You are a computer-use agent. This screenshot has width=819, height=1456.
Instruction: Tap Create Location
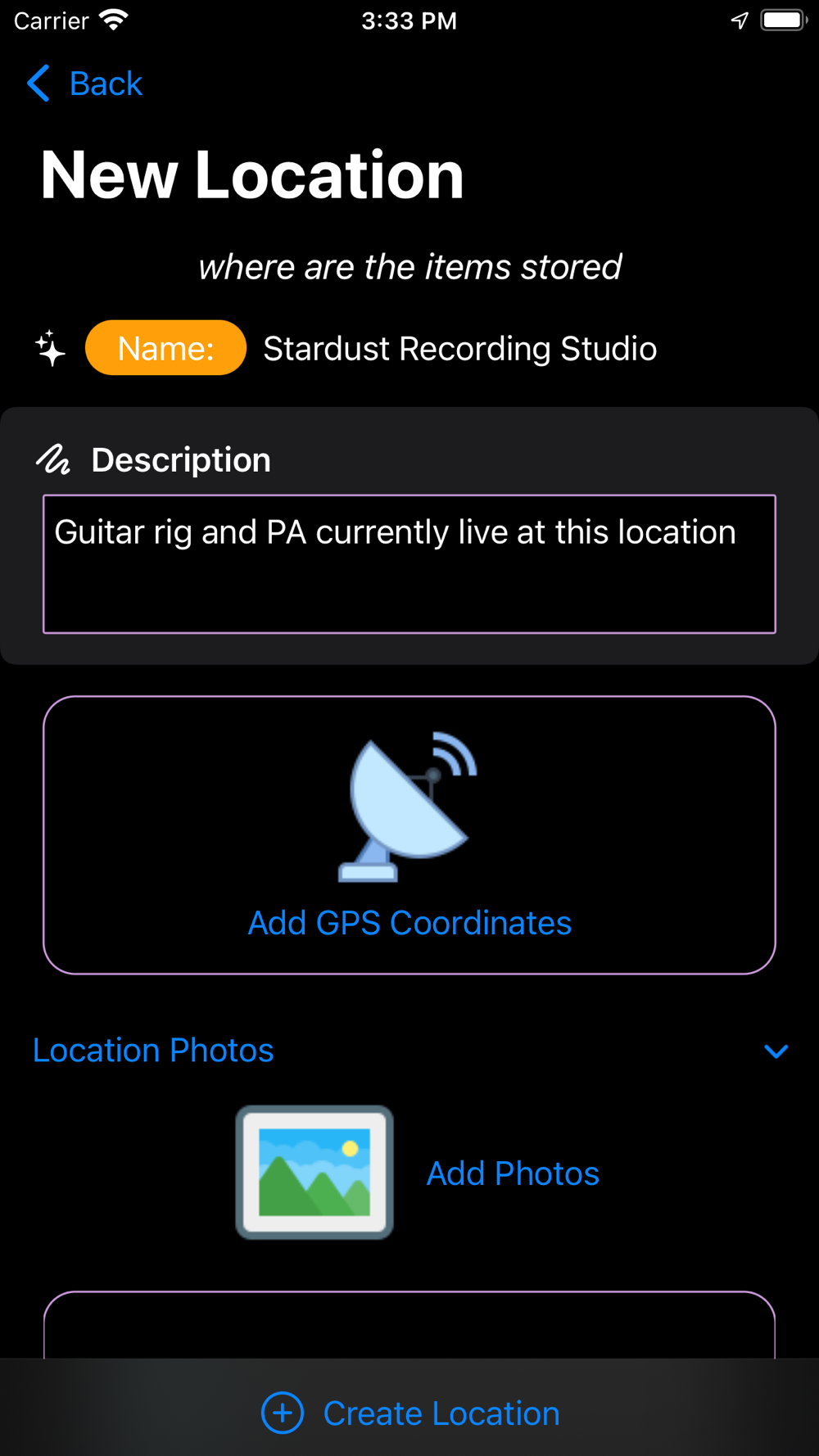tap(410, 1413)
